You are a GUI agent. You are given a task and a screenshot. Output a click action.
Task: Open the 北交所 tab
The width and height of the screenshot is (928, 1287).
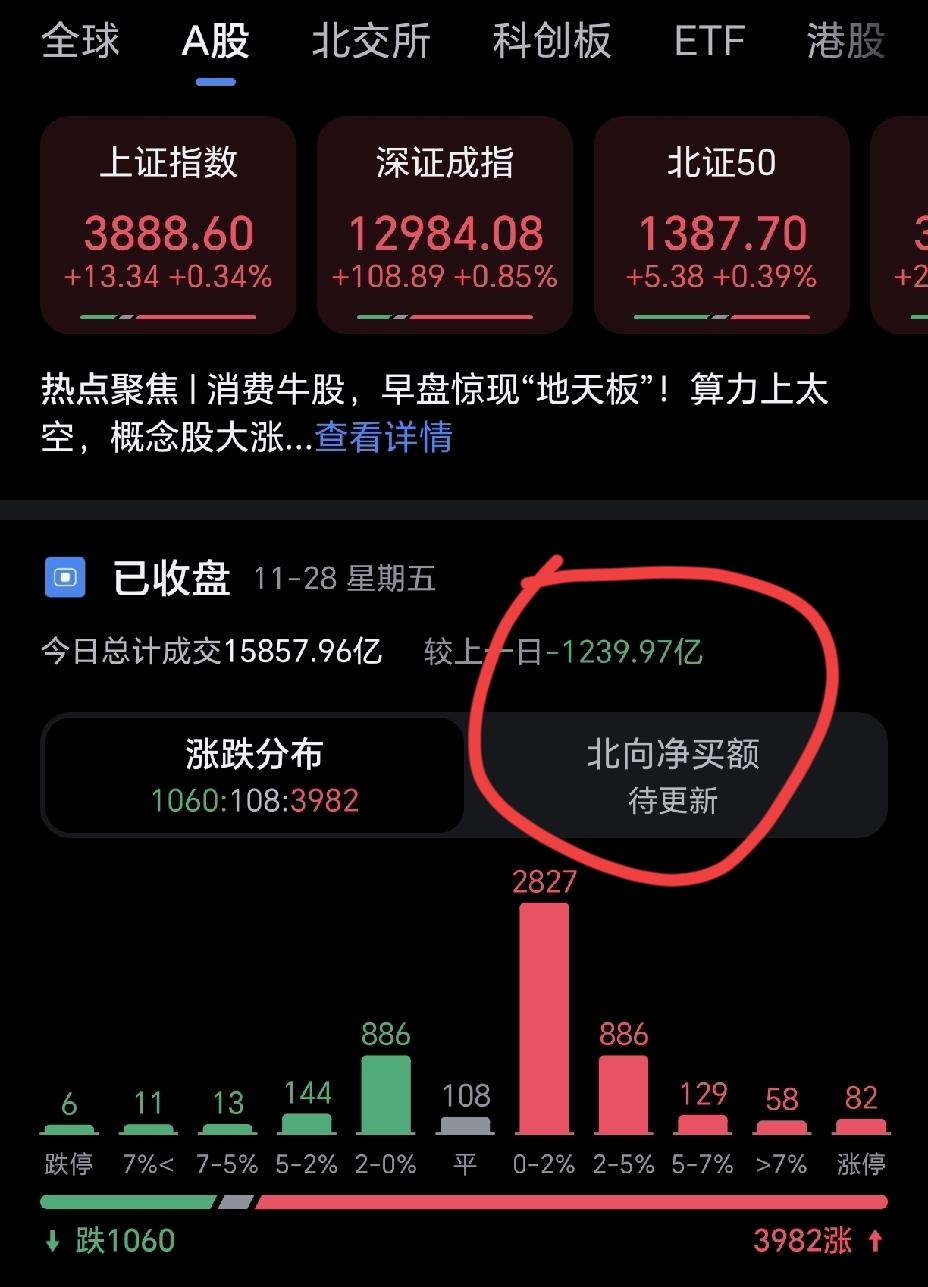pyautogui.click(x=370, y=42)
